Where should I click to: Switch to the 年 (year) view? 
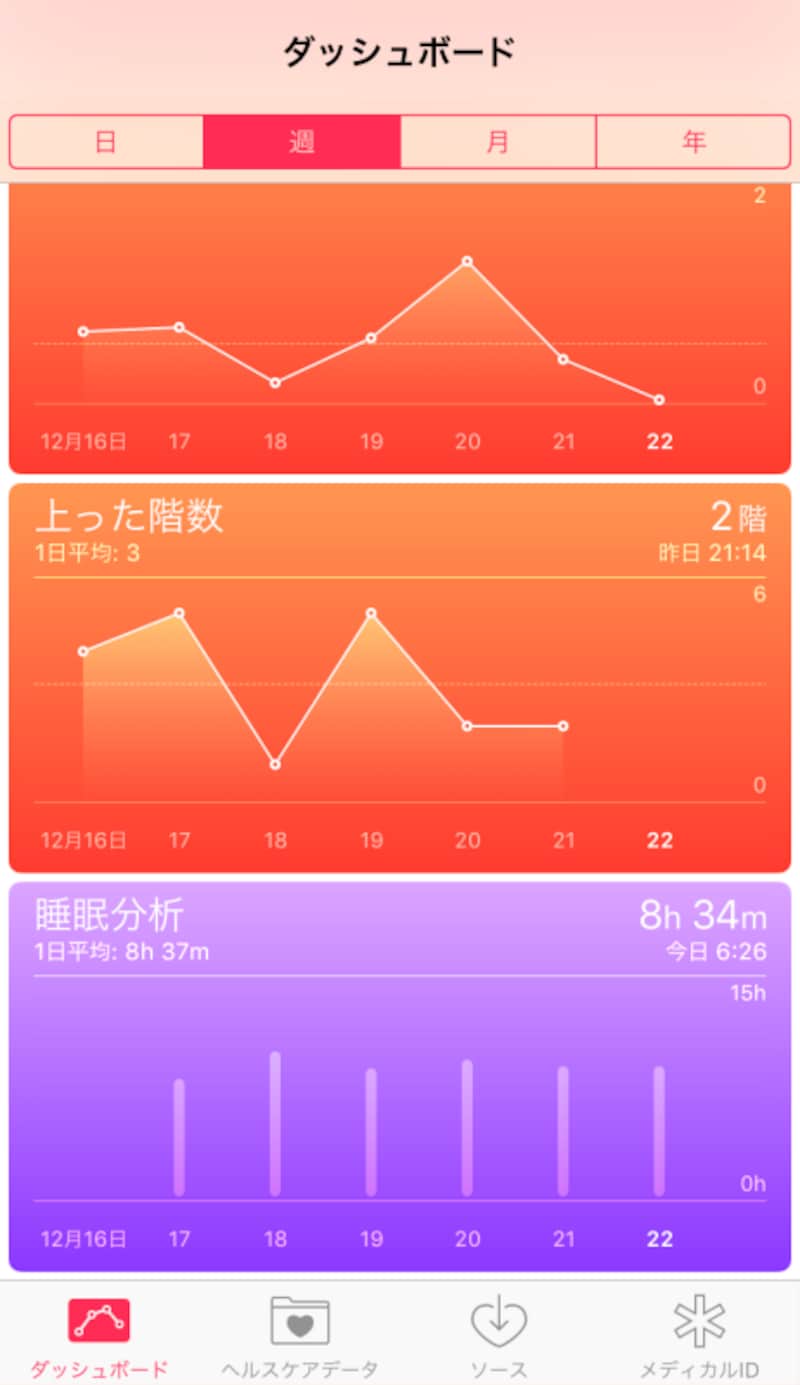point(693,142)
